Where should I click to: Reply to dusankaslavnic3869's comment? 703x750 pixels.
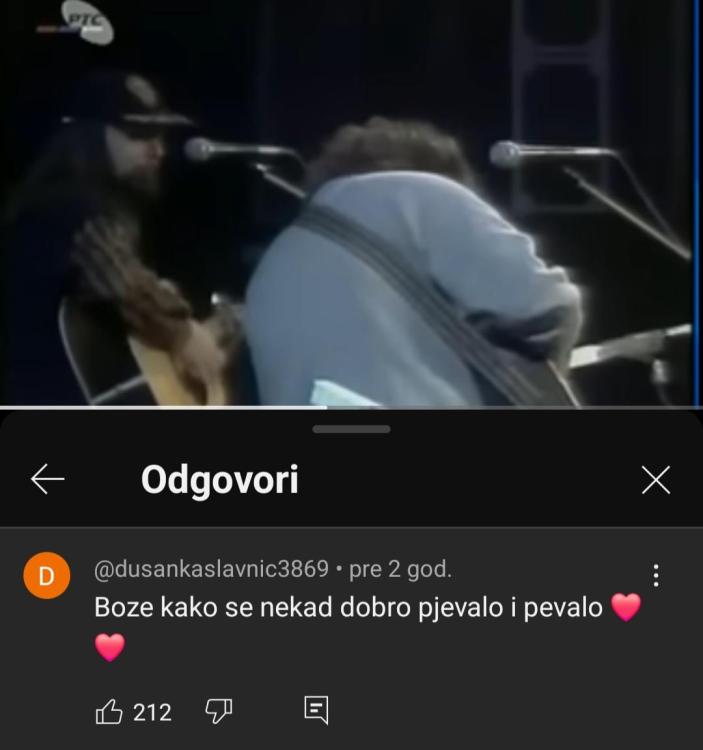tap(316, 711)
